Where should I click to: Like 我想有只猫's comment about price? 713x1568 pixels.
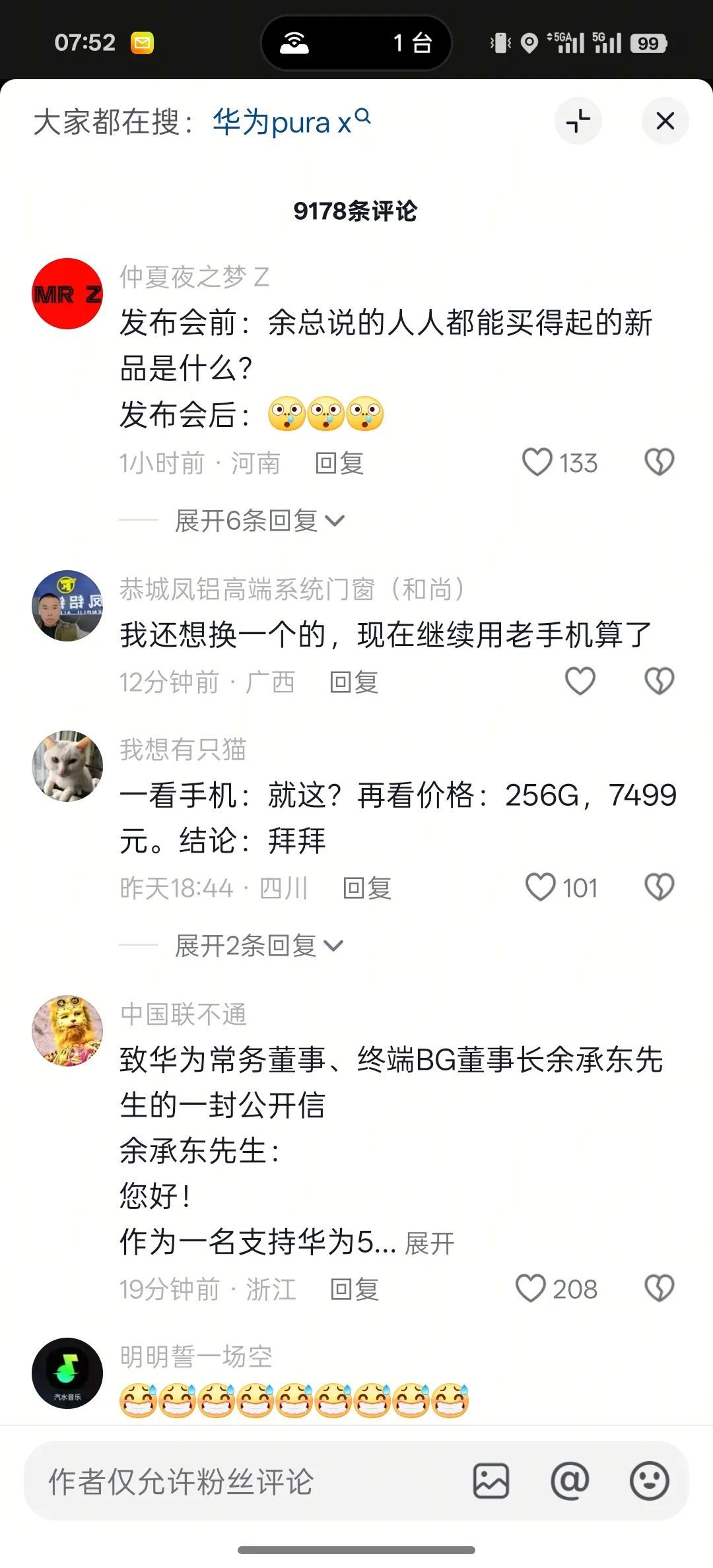[x=540, y=887]
